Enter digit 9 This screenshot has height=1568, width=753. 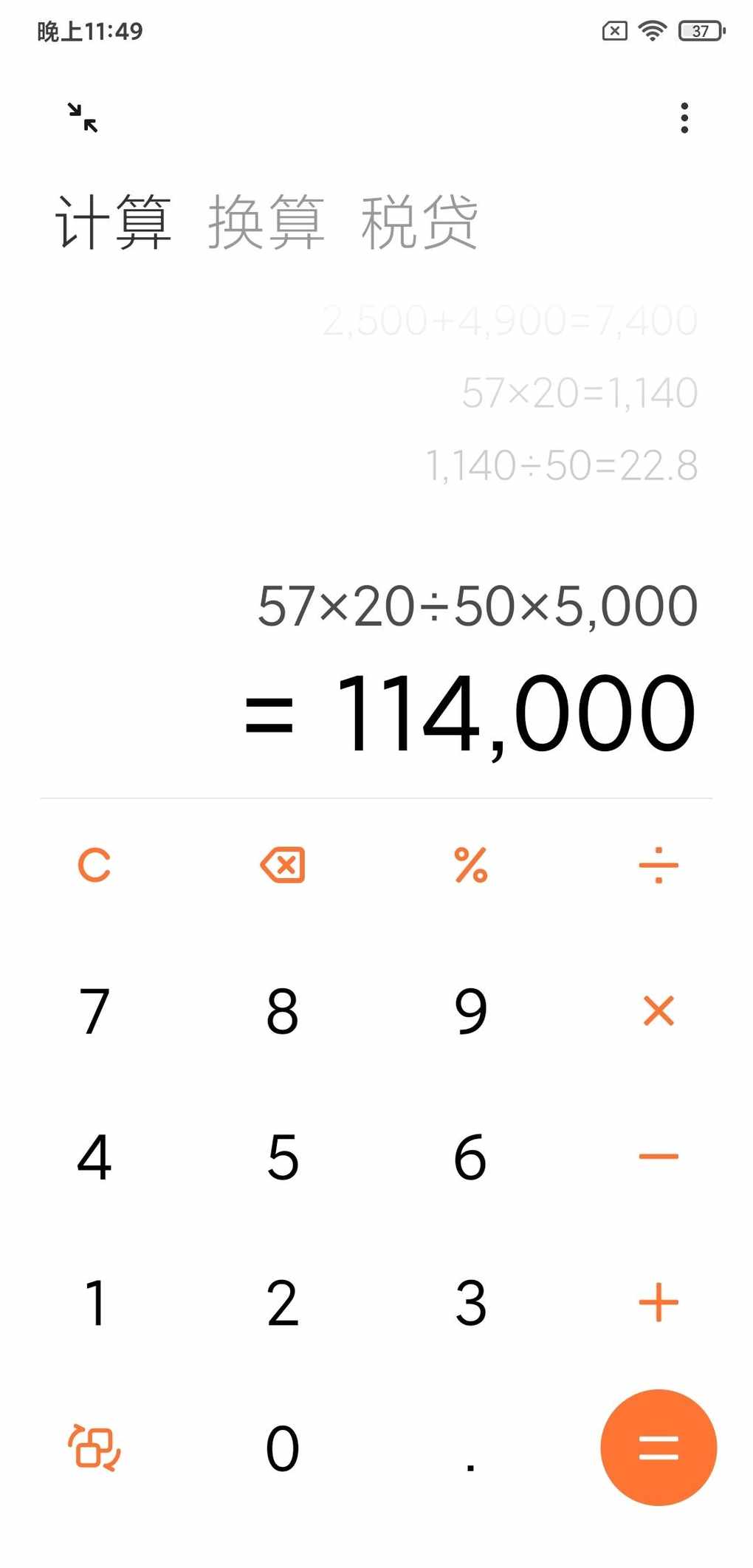tap(471, 1010)
